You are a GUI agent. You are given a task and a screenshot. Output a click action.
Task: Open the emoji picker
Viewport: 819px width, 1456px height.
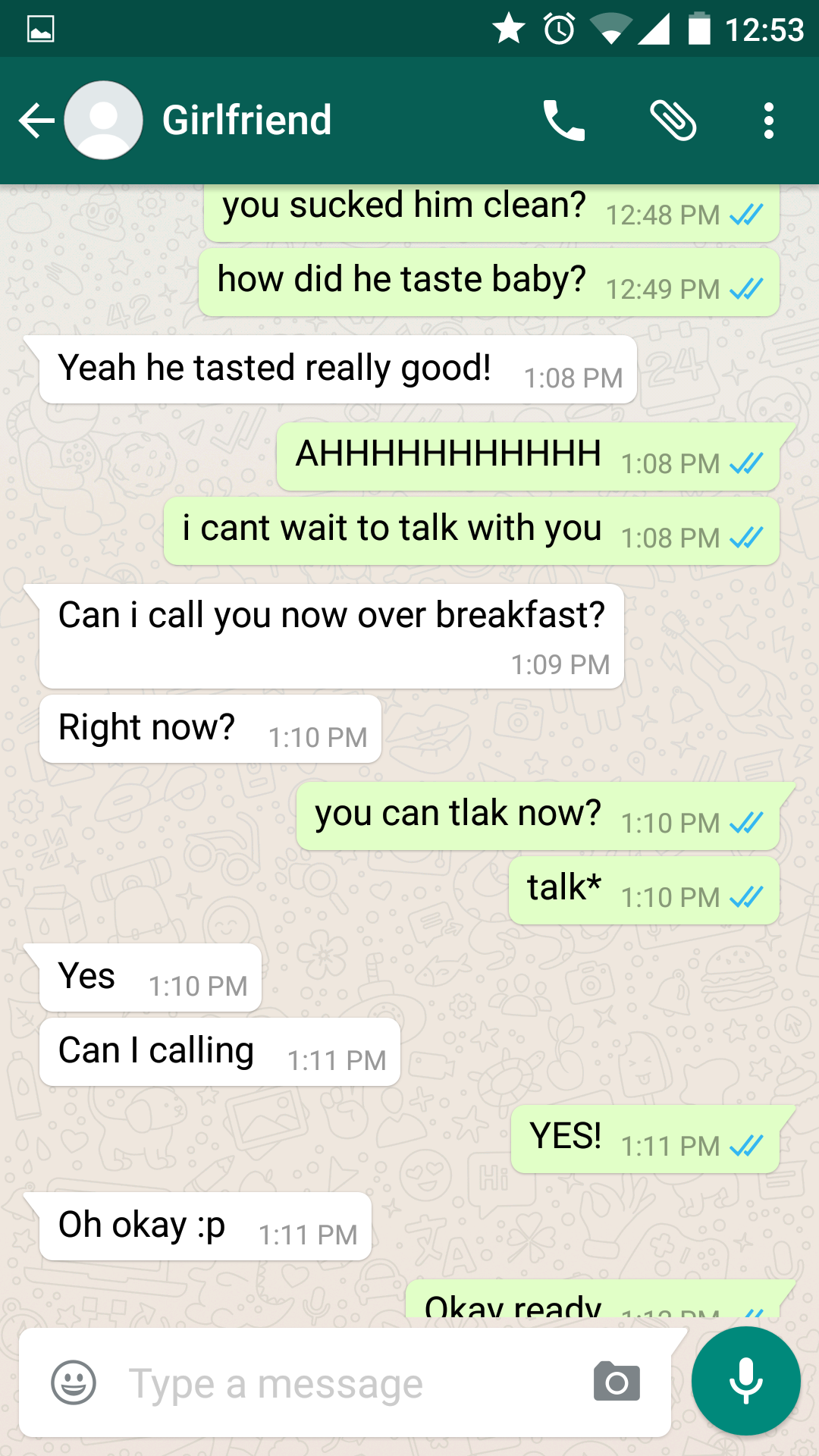point(74,1382)
